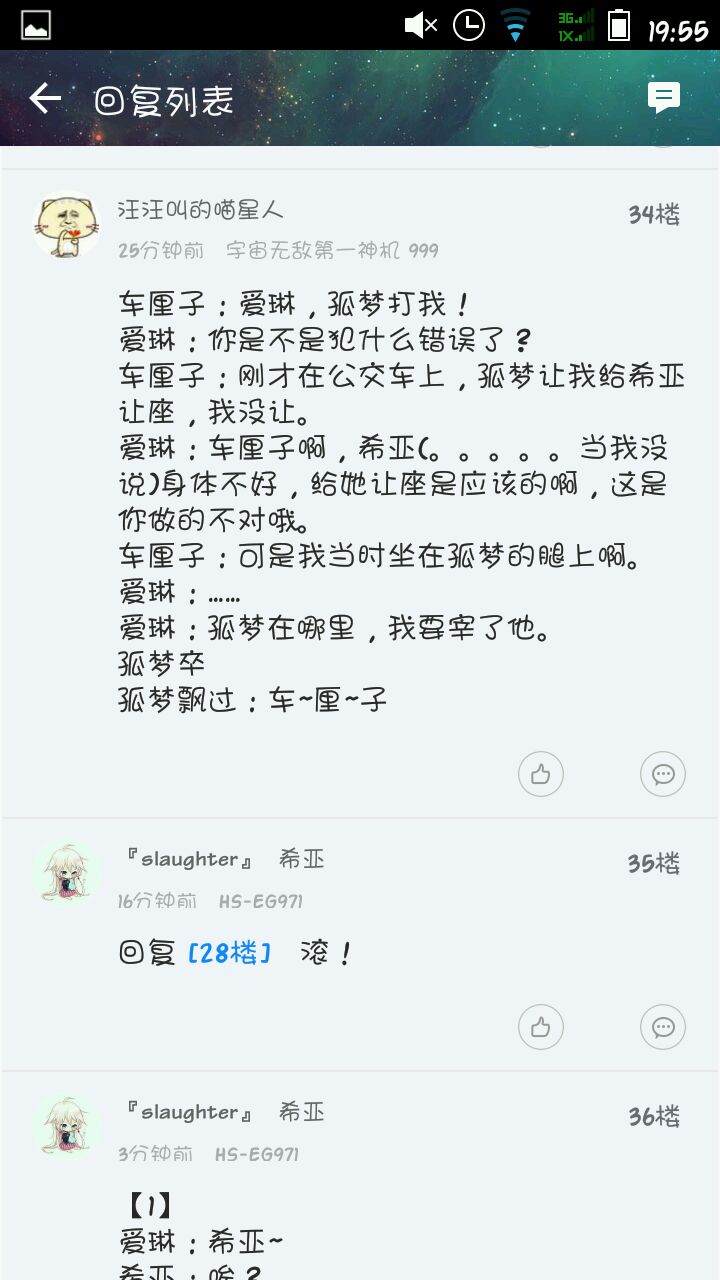The width and height of the screenshot is (720, 1280).
Task: Open the 35楼 poster's avatar
Action: click(x=67, y=874)
